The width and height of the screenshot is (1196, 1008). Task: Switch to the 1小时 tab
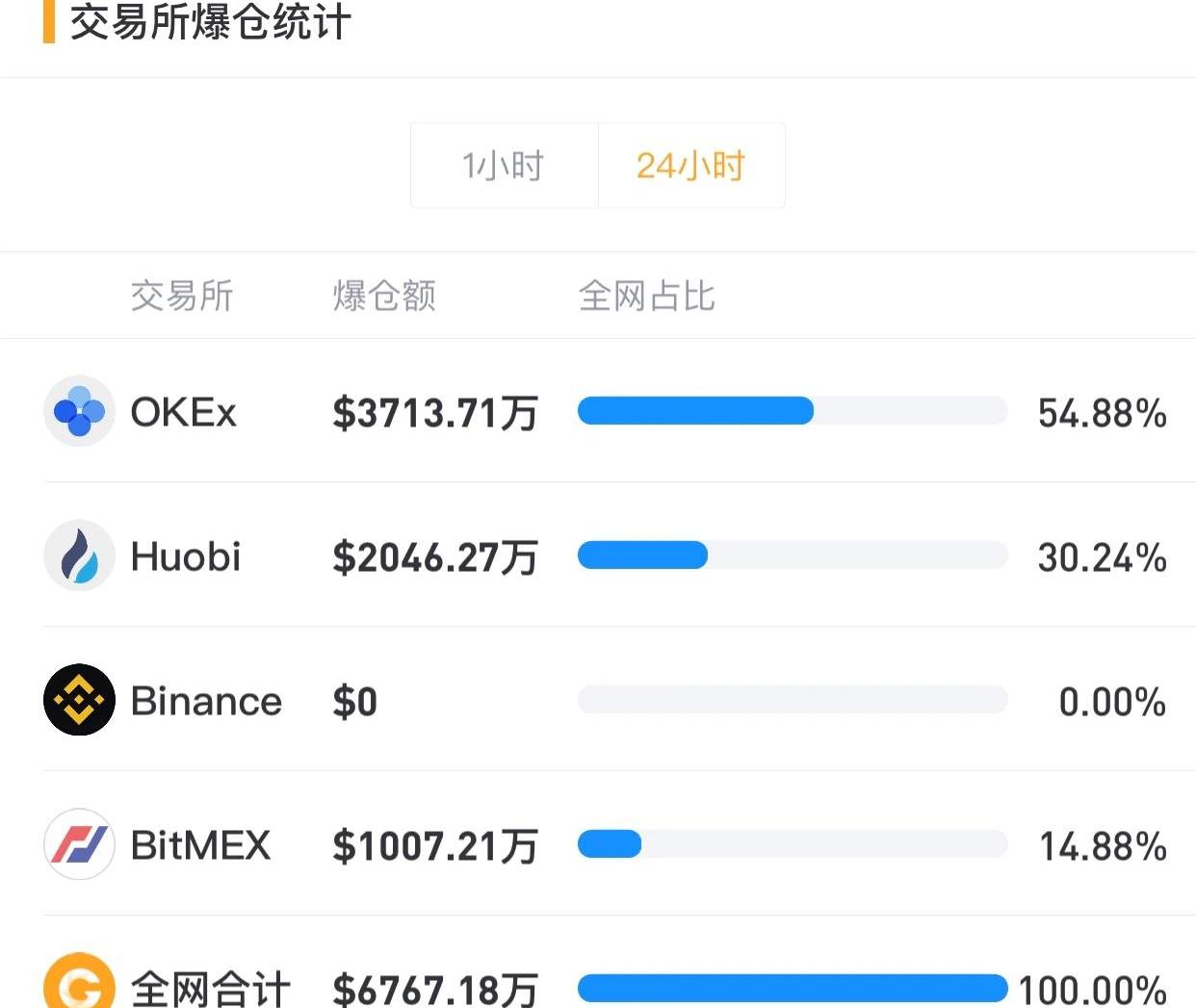point(504,166)
